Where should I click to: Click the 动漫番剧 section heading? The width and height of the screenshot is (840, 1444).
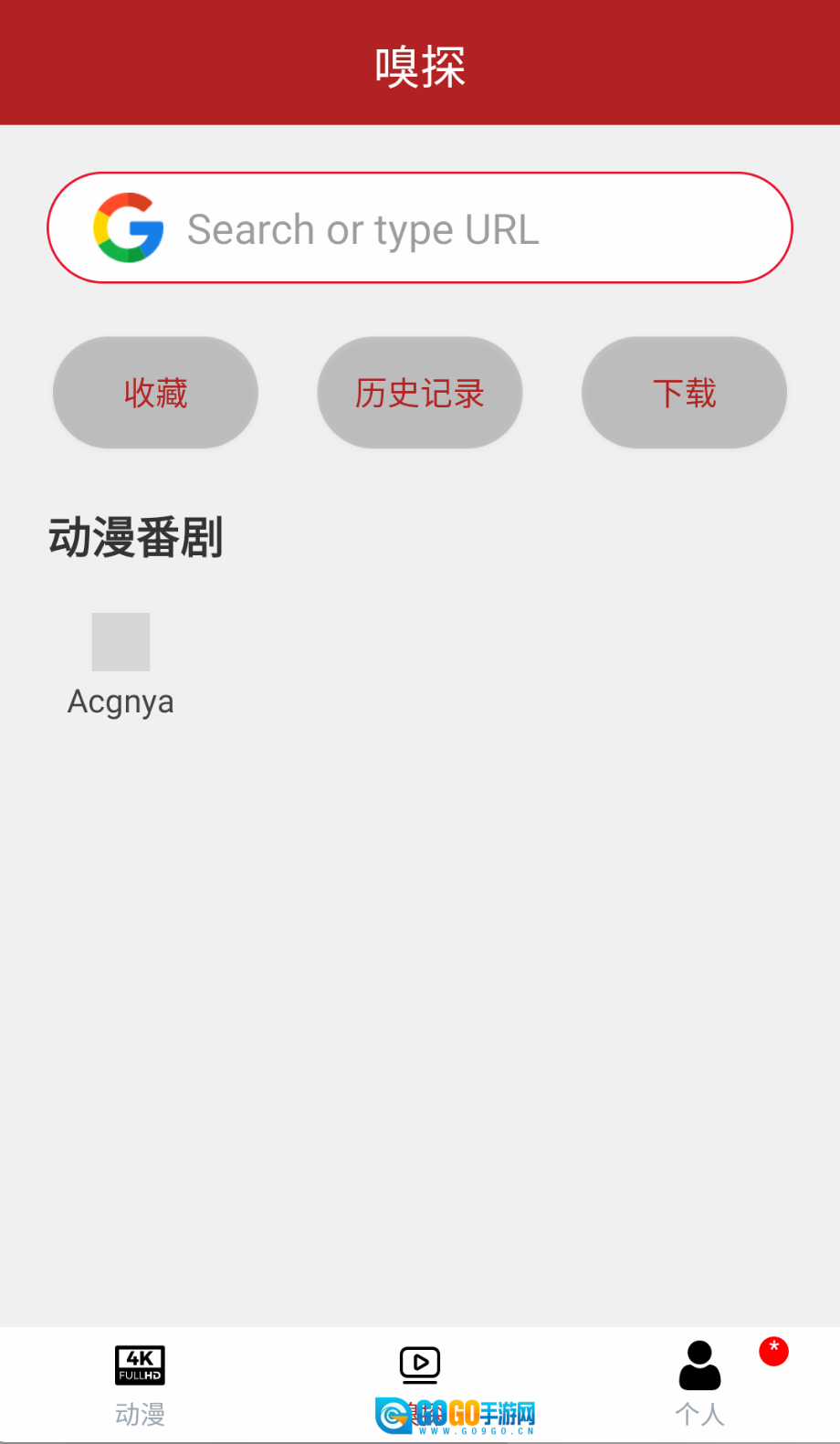[135, 538]
